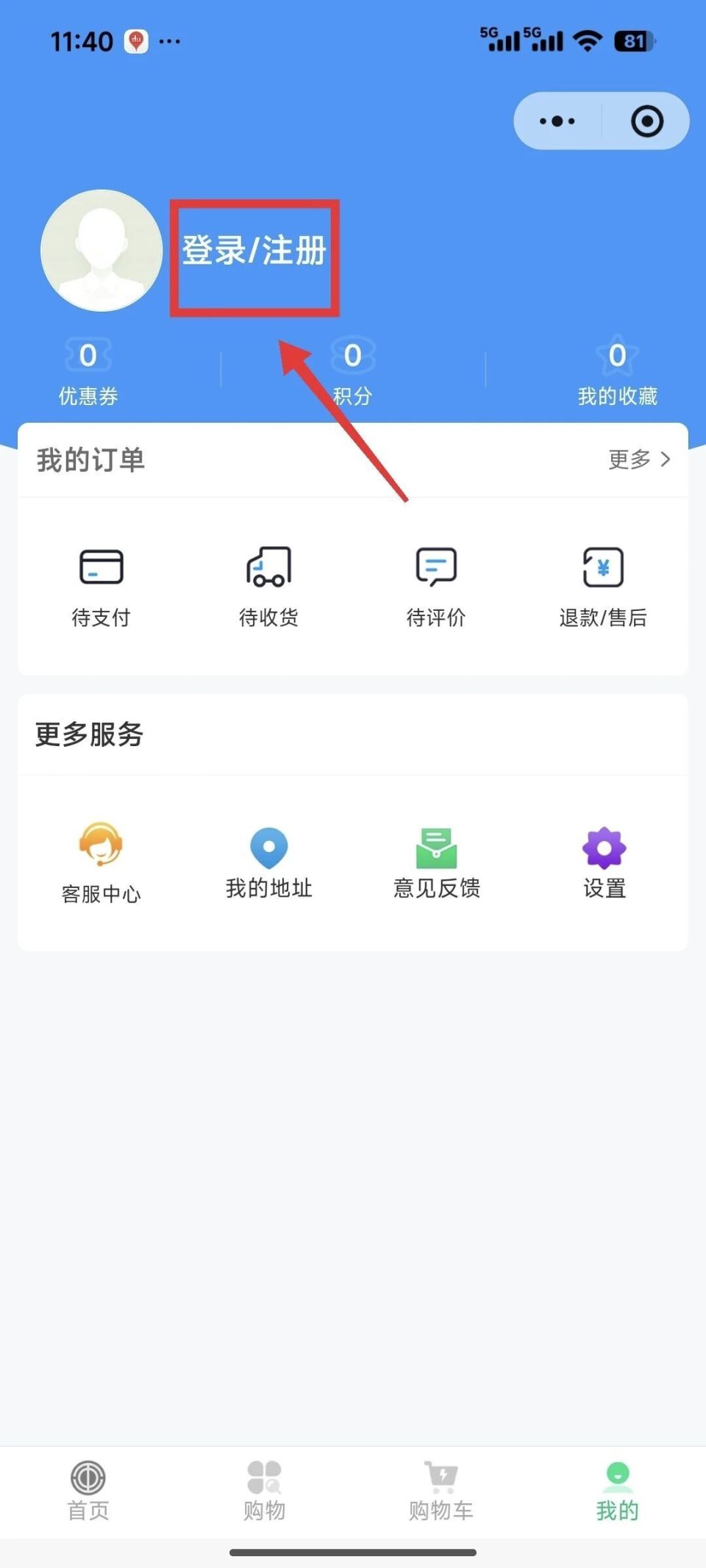The height and width of the screenshot is (1568, 706).
Task: Open the 待评价 pending review icon
Action: [435, 584]
